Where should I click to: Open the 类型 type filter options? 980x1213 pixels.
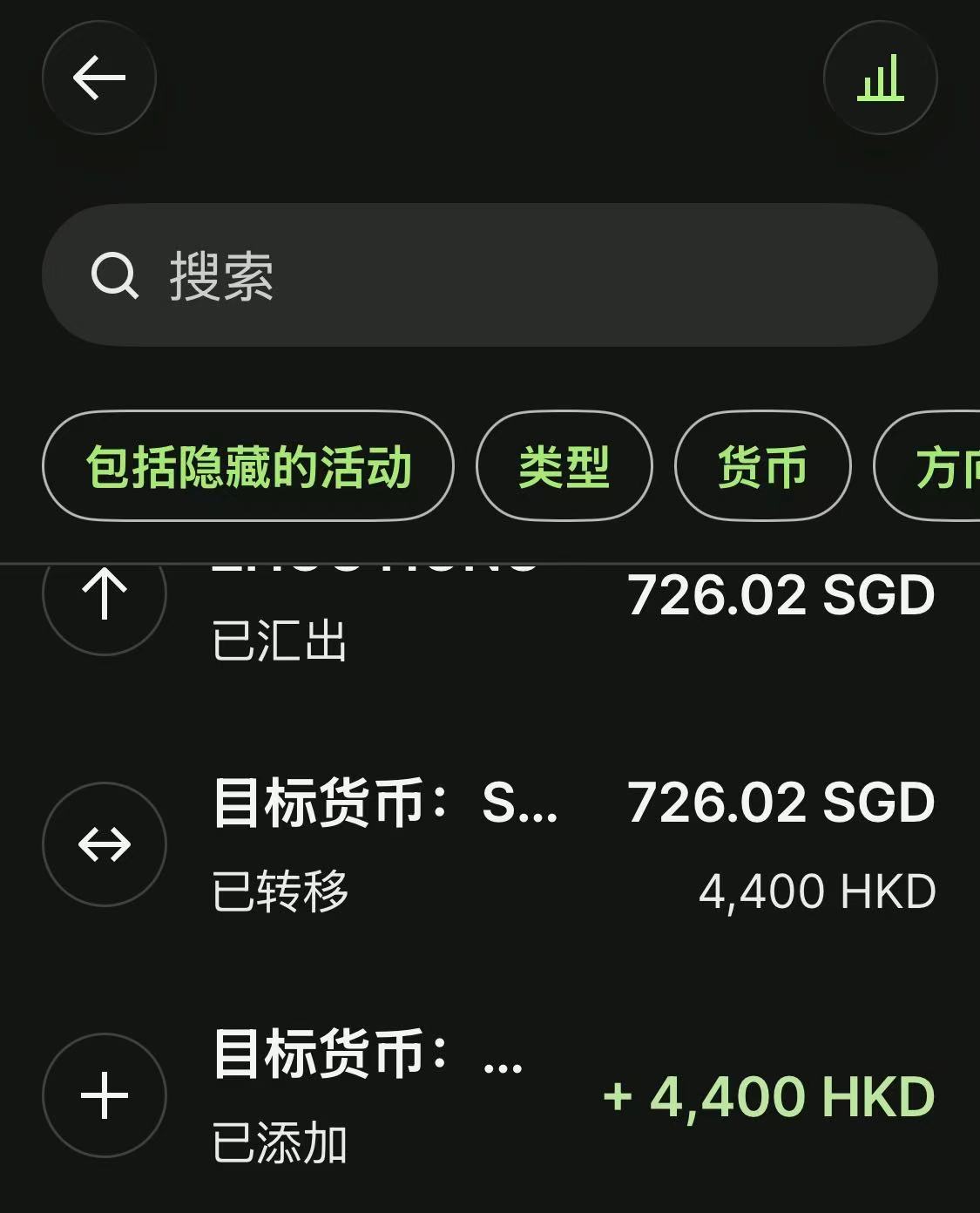[x=563, y=467]
